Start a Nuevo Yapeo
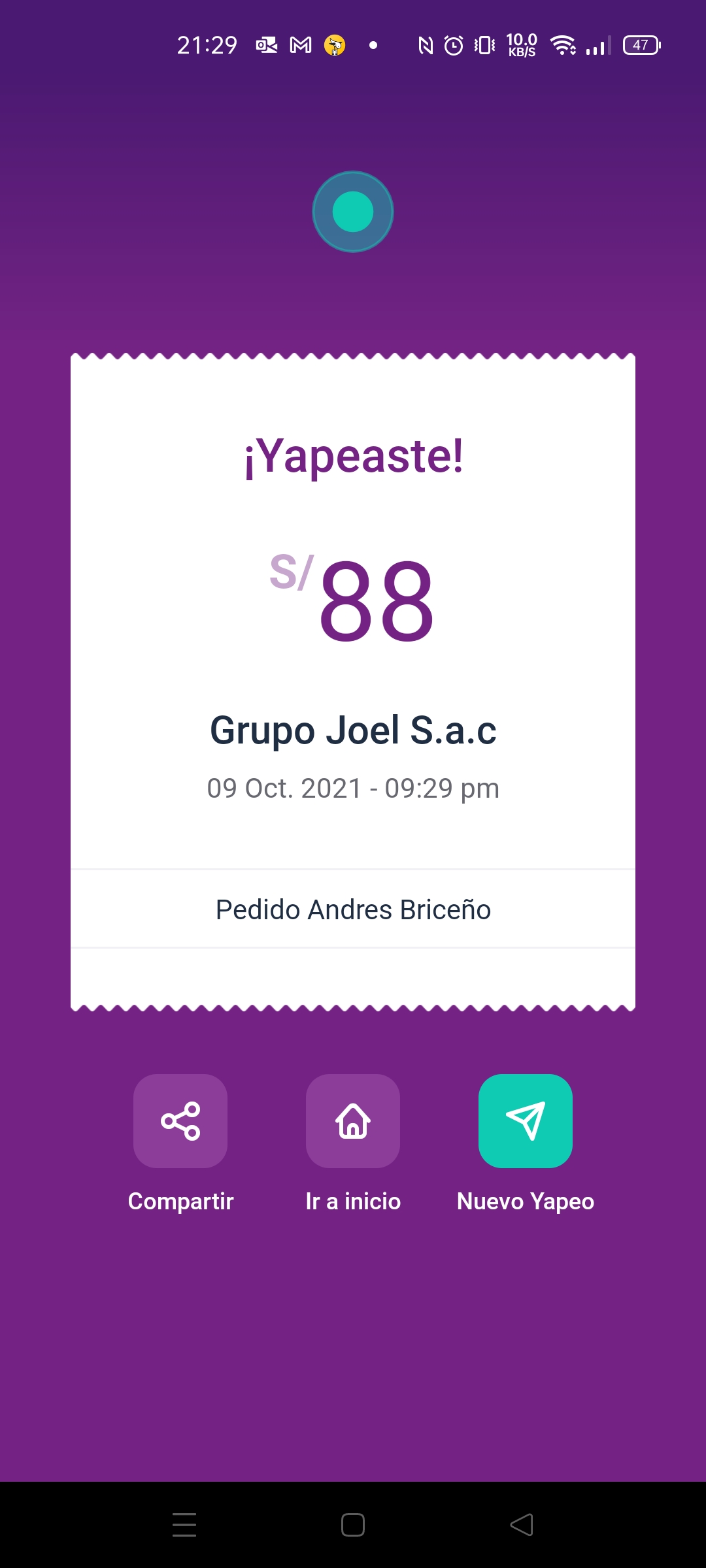The height and width of the screenshot is (1568, 706). click(x=526, y=1121)
